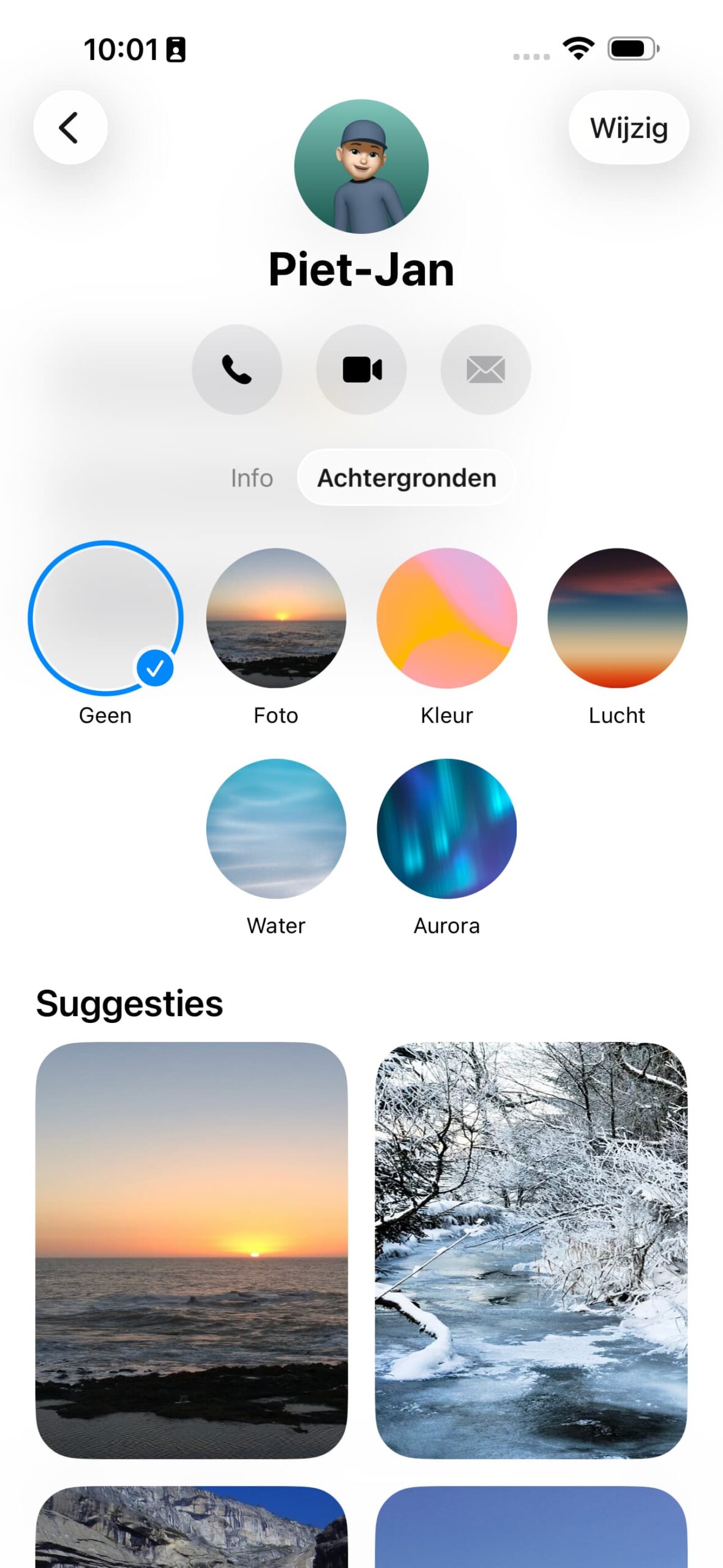Go back with the back arrow

coord(70,127)
